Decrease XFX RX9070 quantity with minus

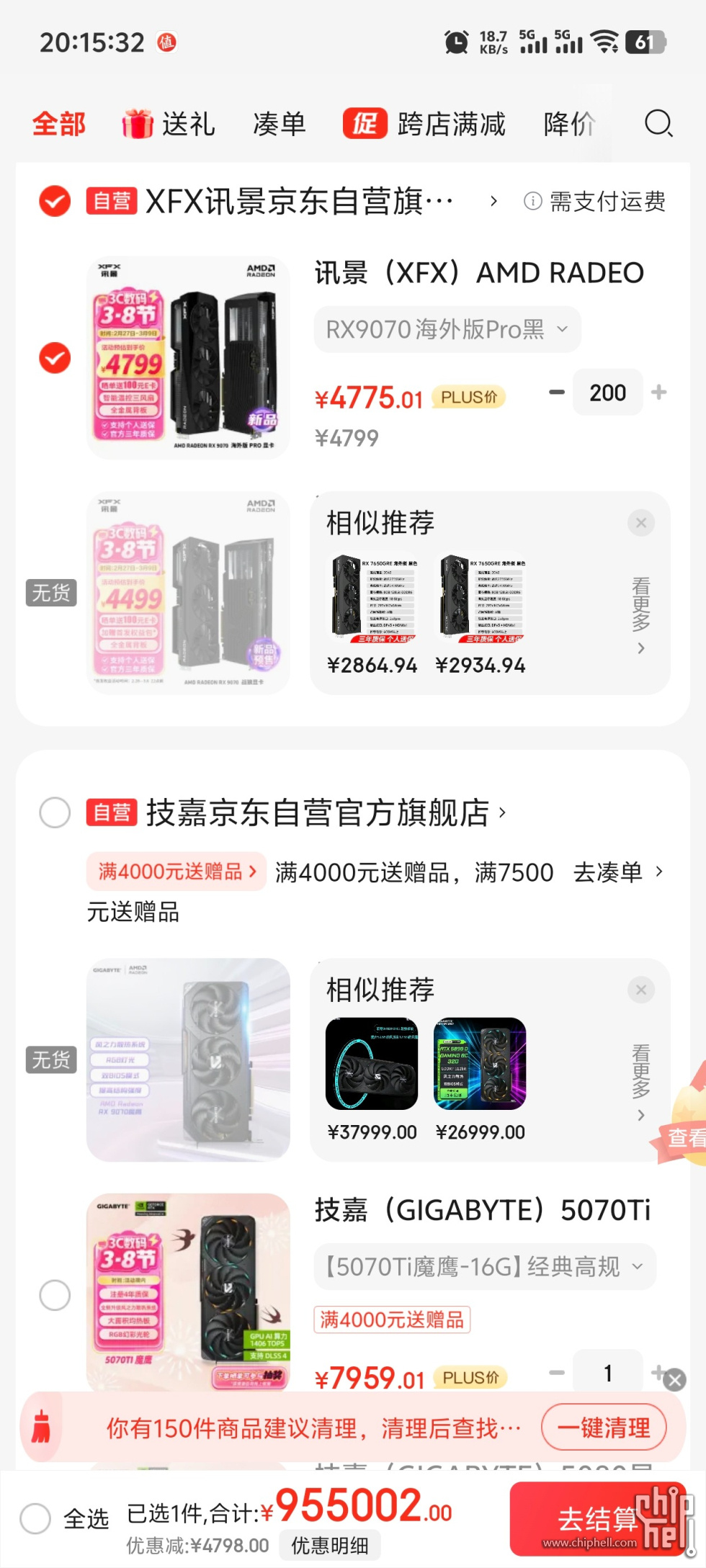click(557, 393)
